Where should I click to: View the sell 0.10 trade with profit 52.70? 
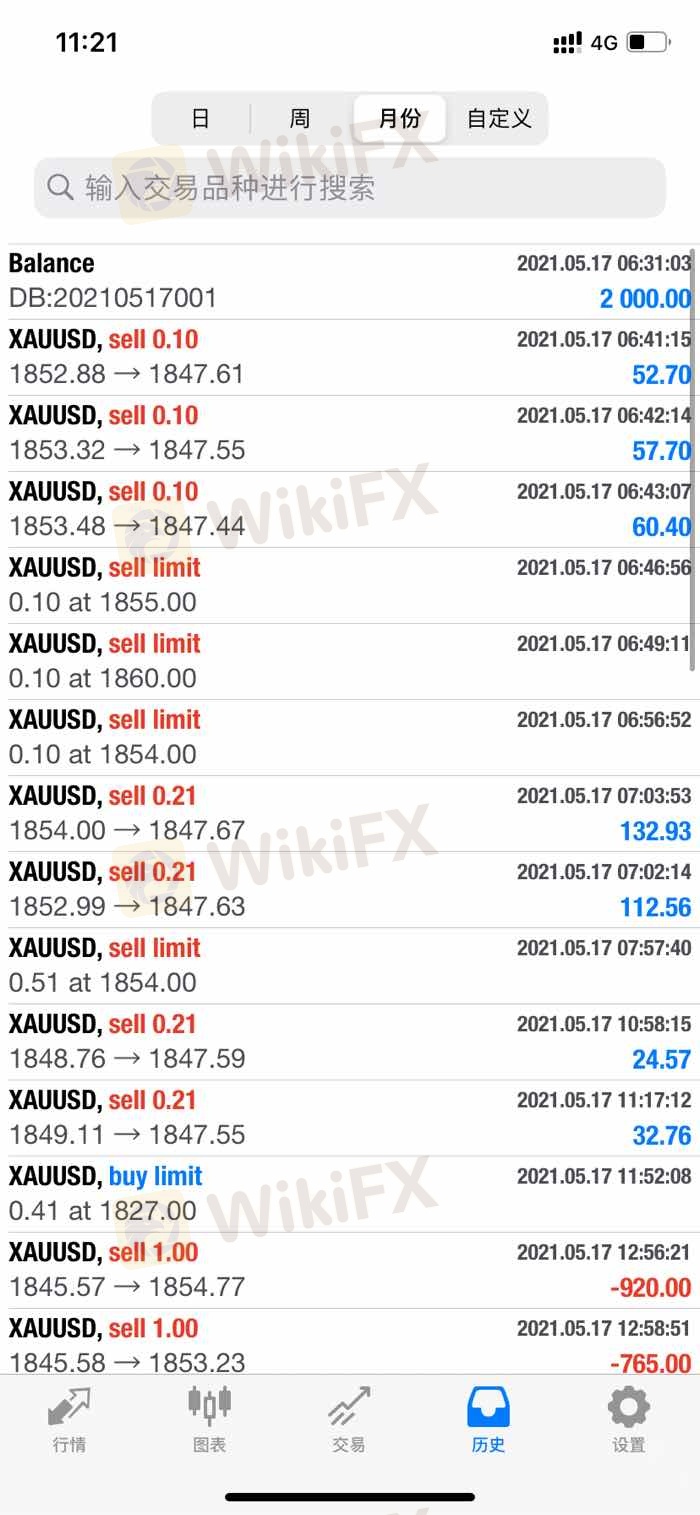pyautogui.click(x=350, y=357)
